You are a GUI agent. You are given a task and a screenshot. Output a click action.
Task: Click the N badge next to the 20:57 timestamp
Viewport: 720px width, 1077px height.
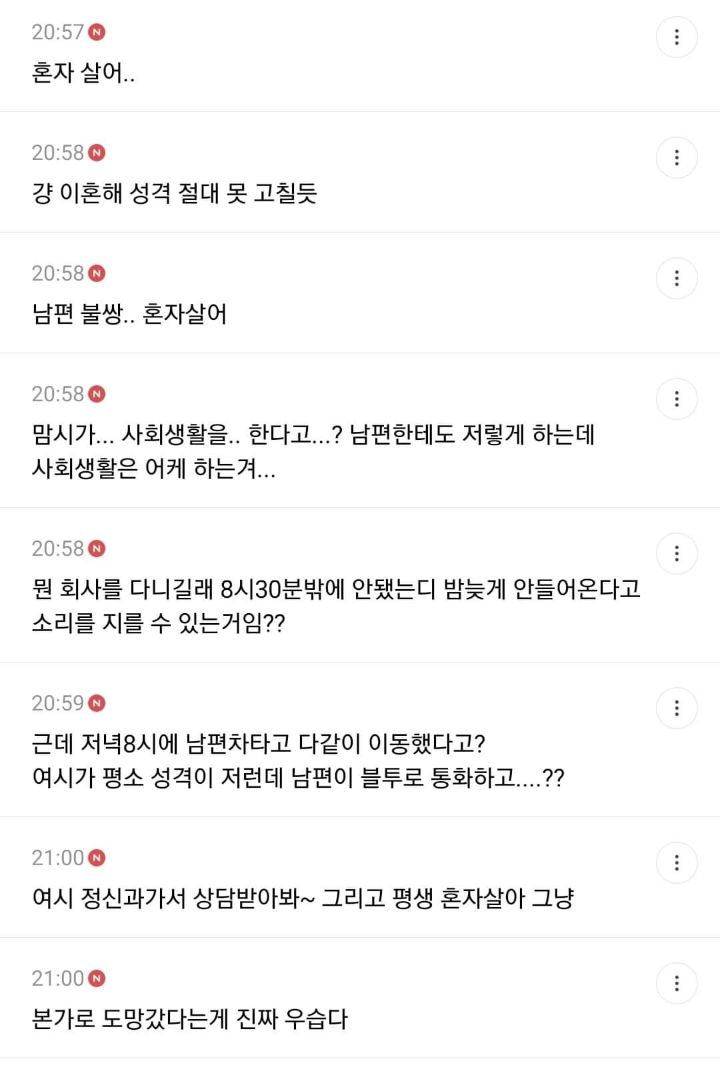tap(95, 31)
